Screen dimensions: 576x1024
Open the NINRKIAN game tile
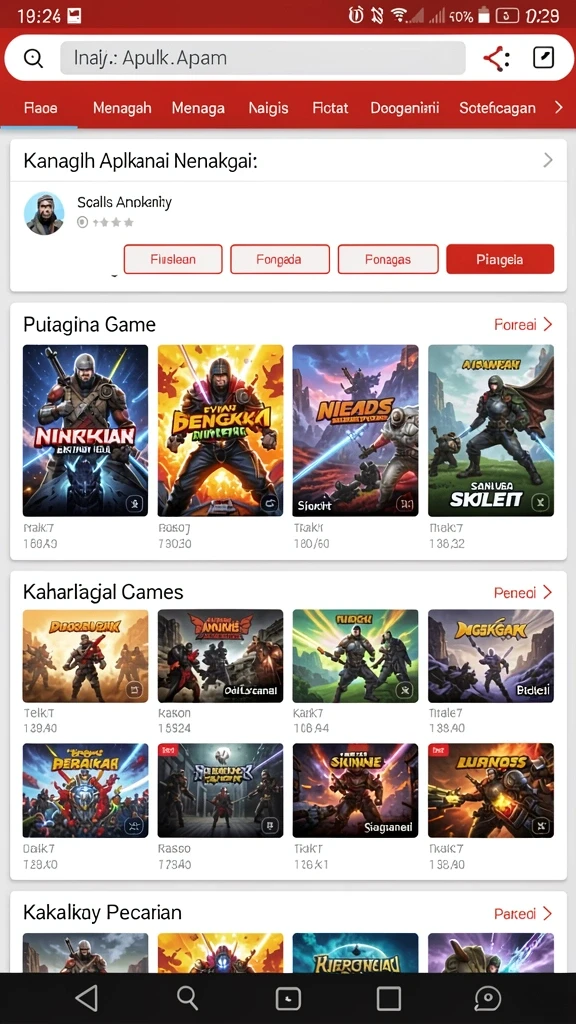[86, 430]
